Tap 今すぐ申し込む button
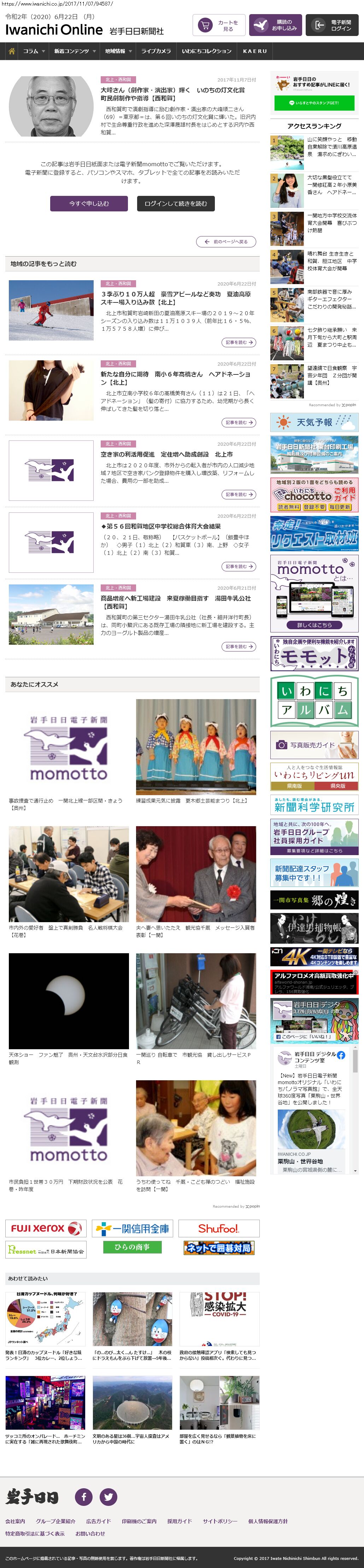 point(89,203)
